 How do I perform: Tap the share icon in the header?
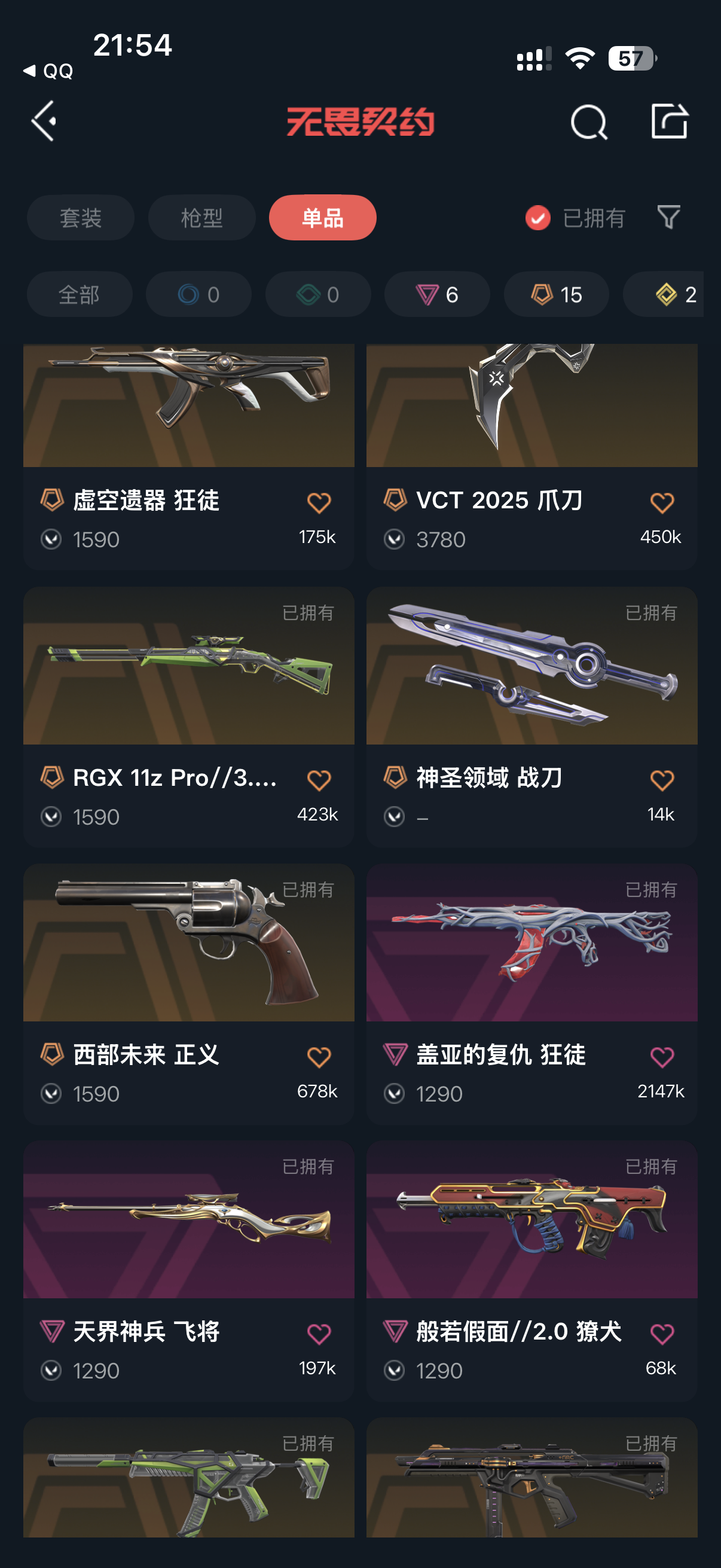tap(668, 121)
